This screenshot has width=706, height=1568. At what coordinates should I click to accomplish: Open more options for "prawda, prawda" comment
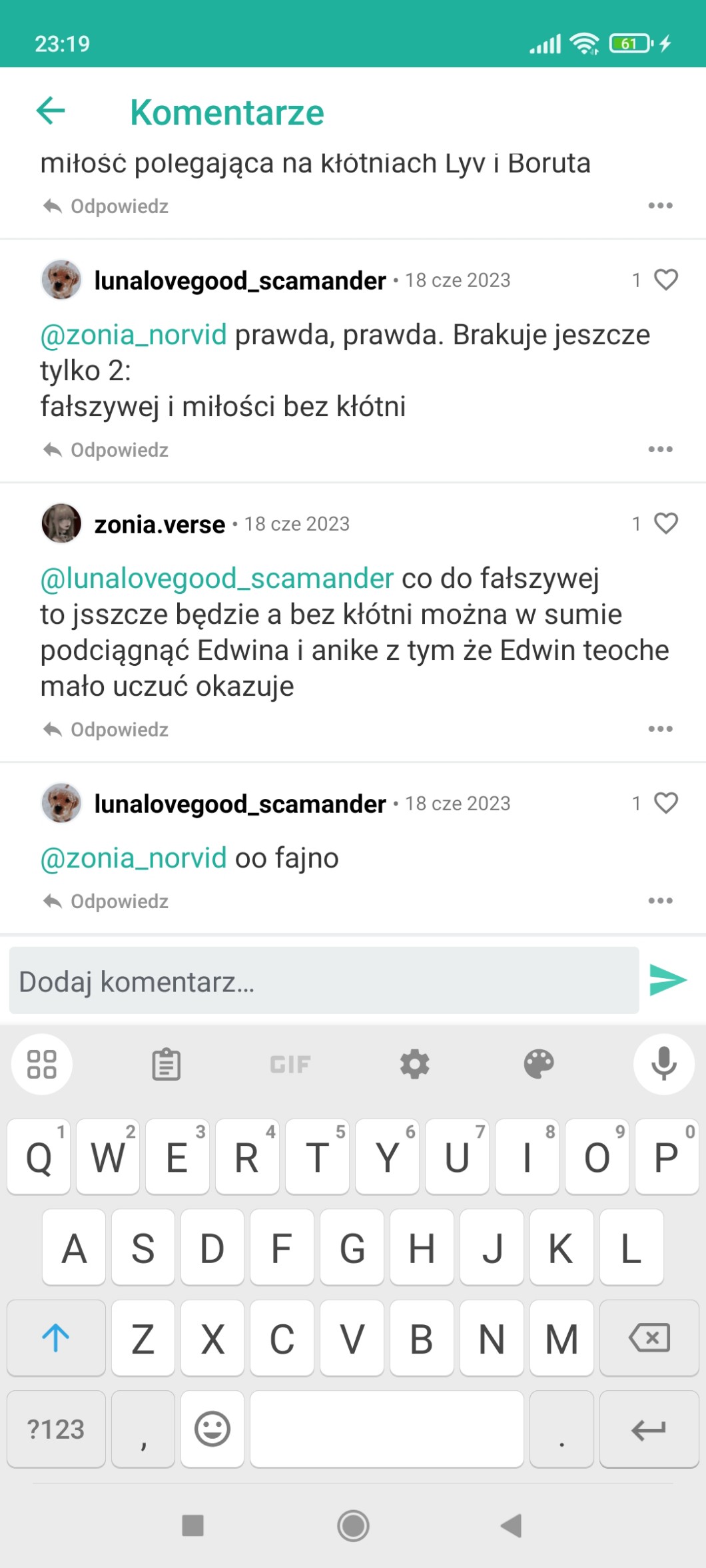[x=660, y=449]
